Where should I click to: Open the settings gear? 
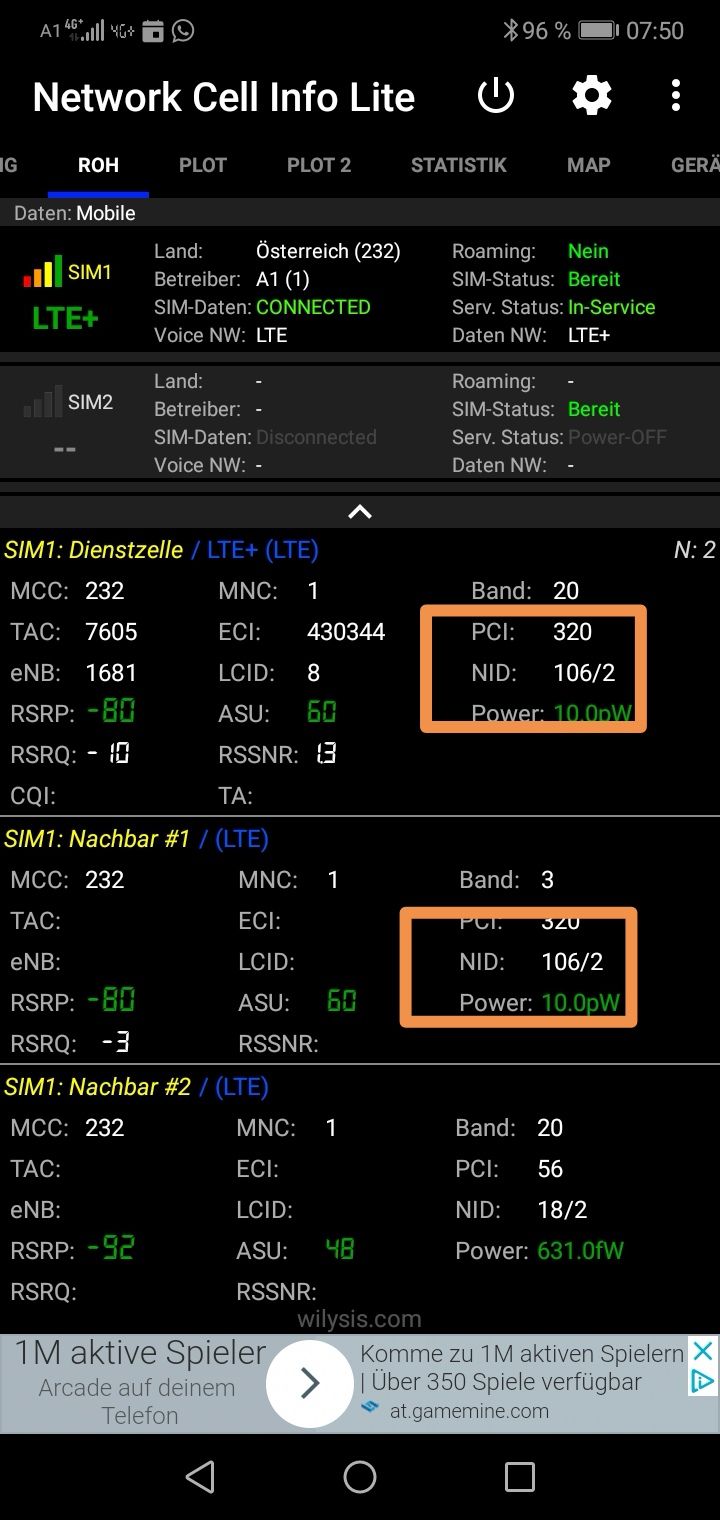pos(591,97)
